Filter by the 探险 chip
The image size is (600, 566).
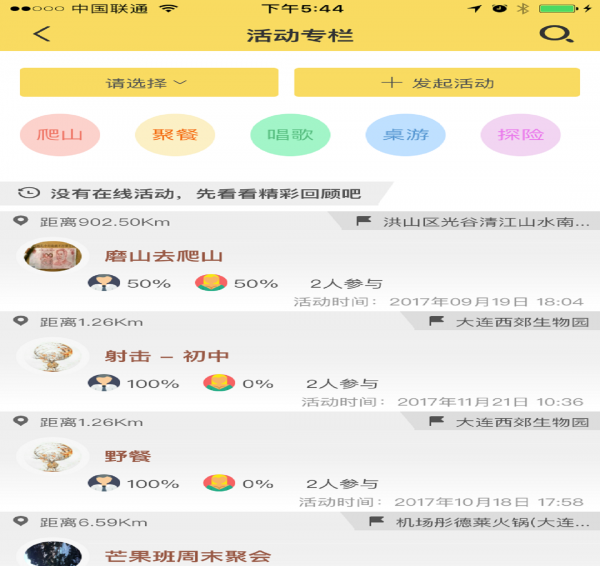pos(520,135)
